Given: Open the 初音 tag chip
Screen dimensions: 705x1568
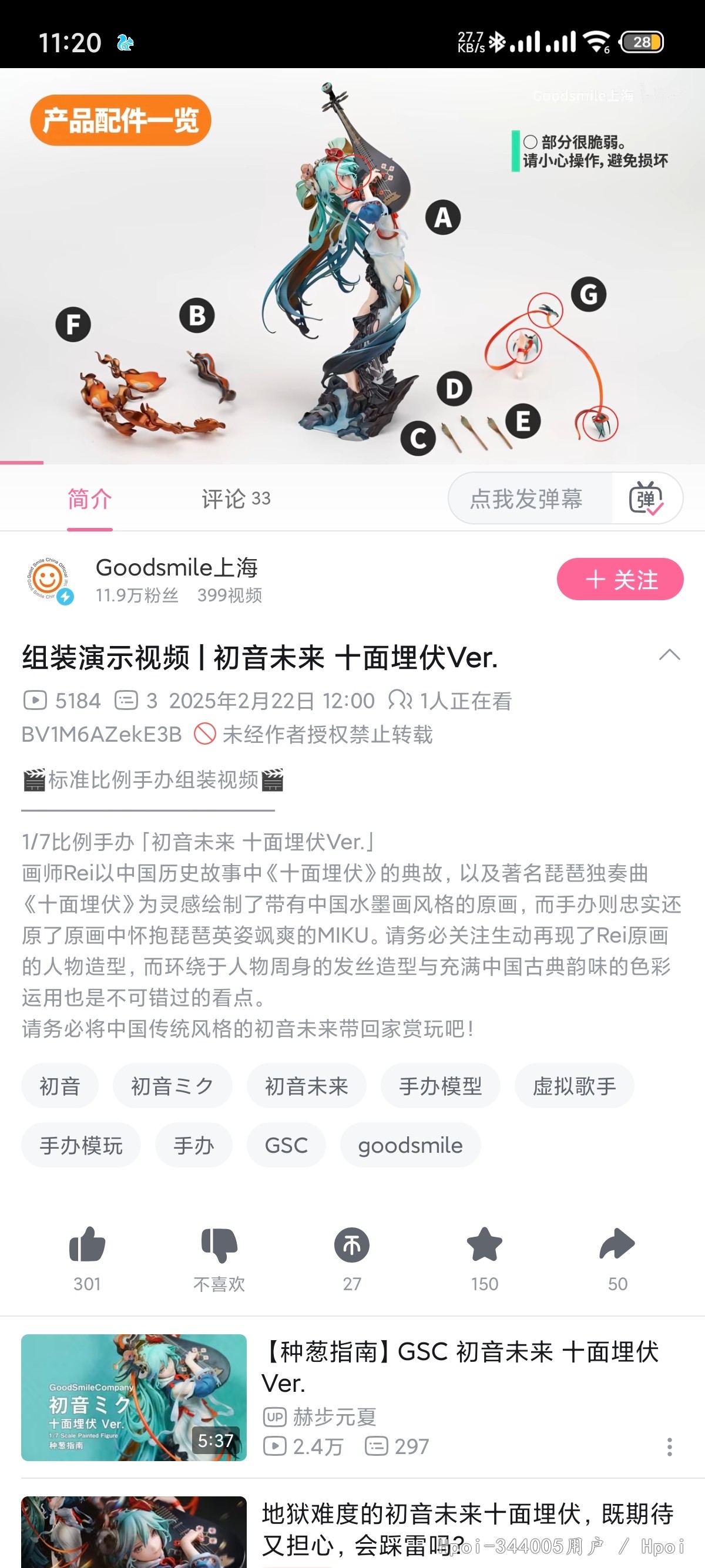Looking at the screenshot, I should point(60,1086).
